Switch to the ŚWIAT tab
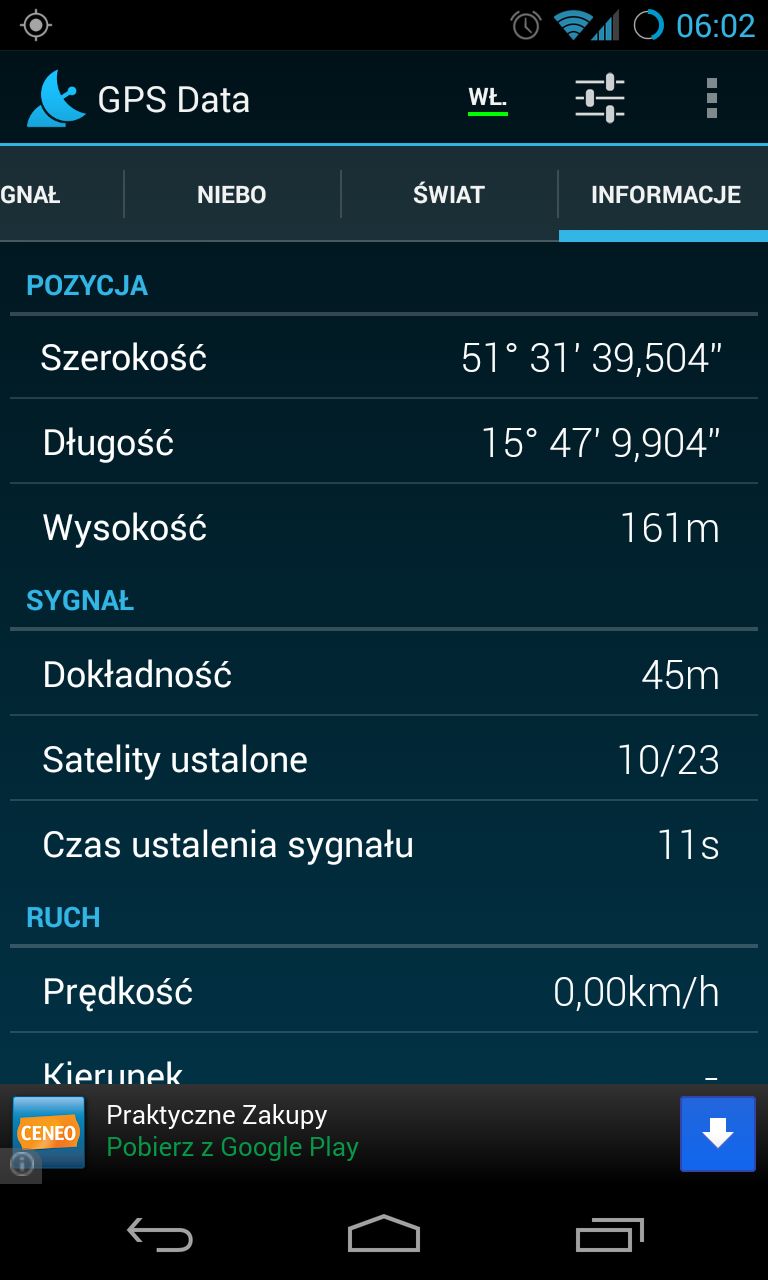Image resolution: width=768 pixels, height=1280 pixels. [x=449, y=194]
